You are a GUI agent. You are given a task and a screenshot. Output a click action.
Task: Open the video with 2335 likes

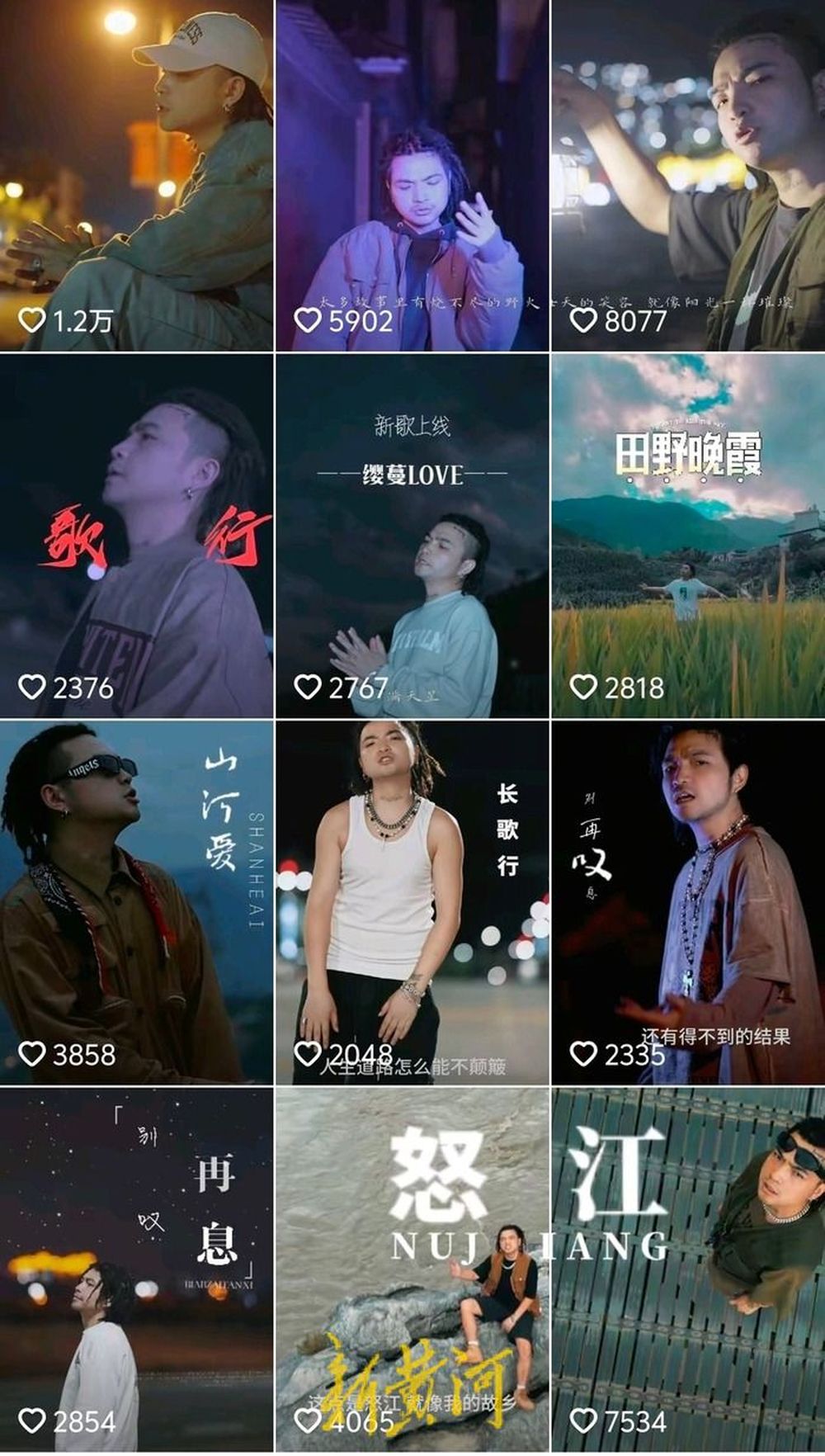tap(687, 903)
